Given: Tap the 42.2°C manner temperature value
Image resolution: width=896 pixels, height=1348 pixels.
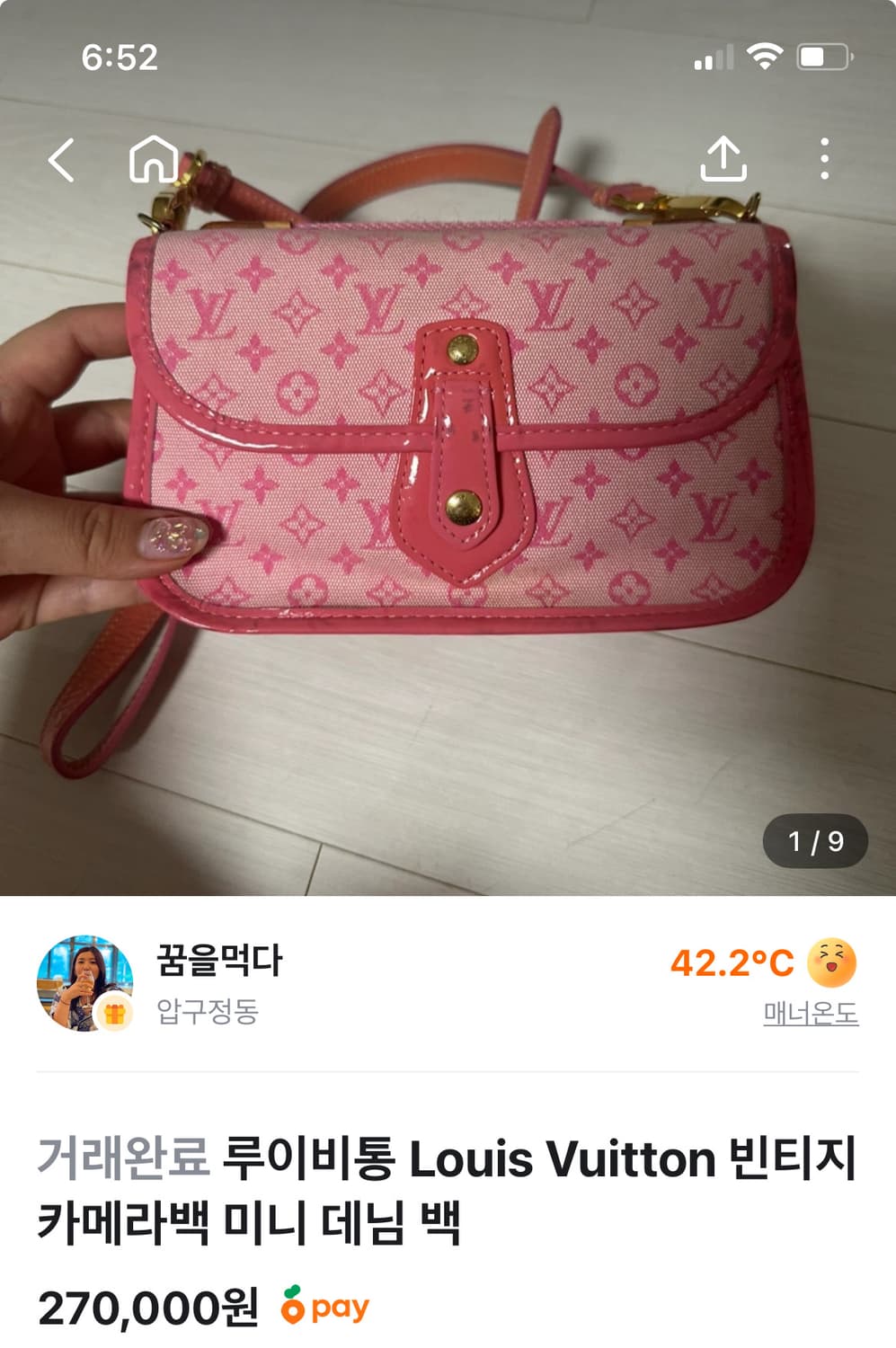Looking at the screenshot, I should (733, 962).
